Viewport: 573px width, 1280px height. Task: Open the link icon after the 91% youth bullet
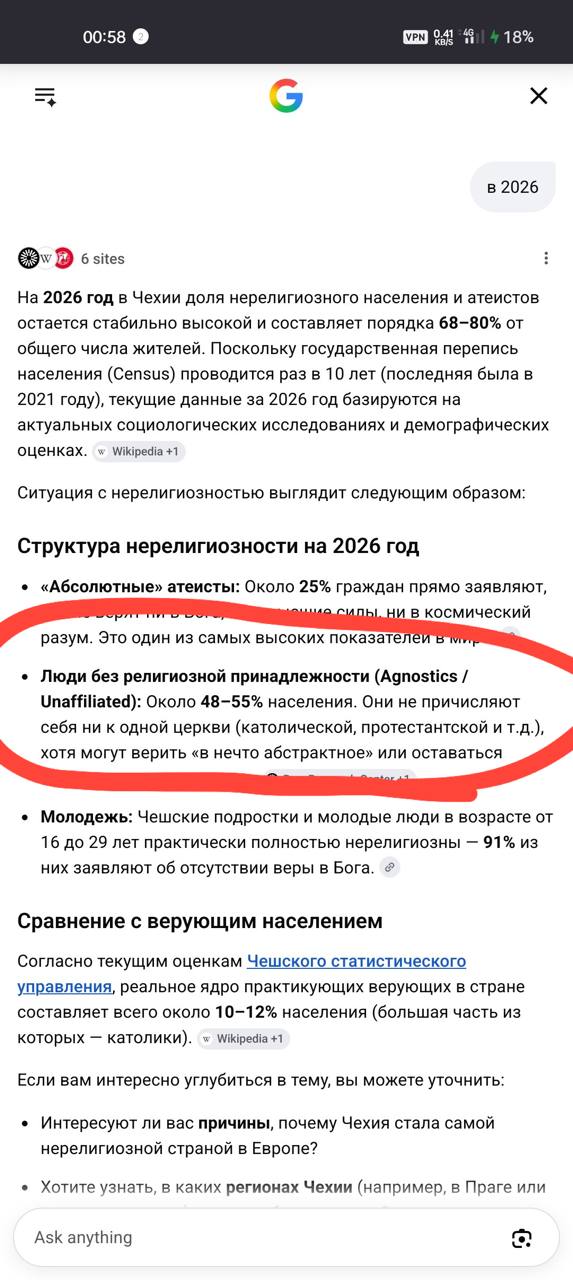(390, 868)
